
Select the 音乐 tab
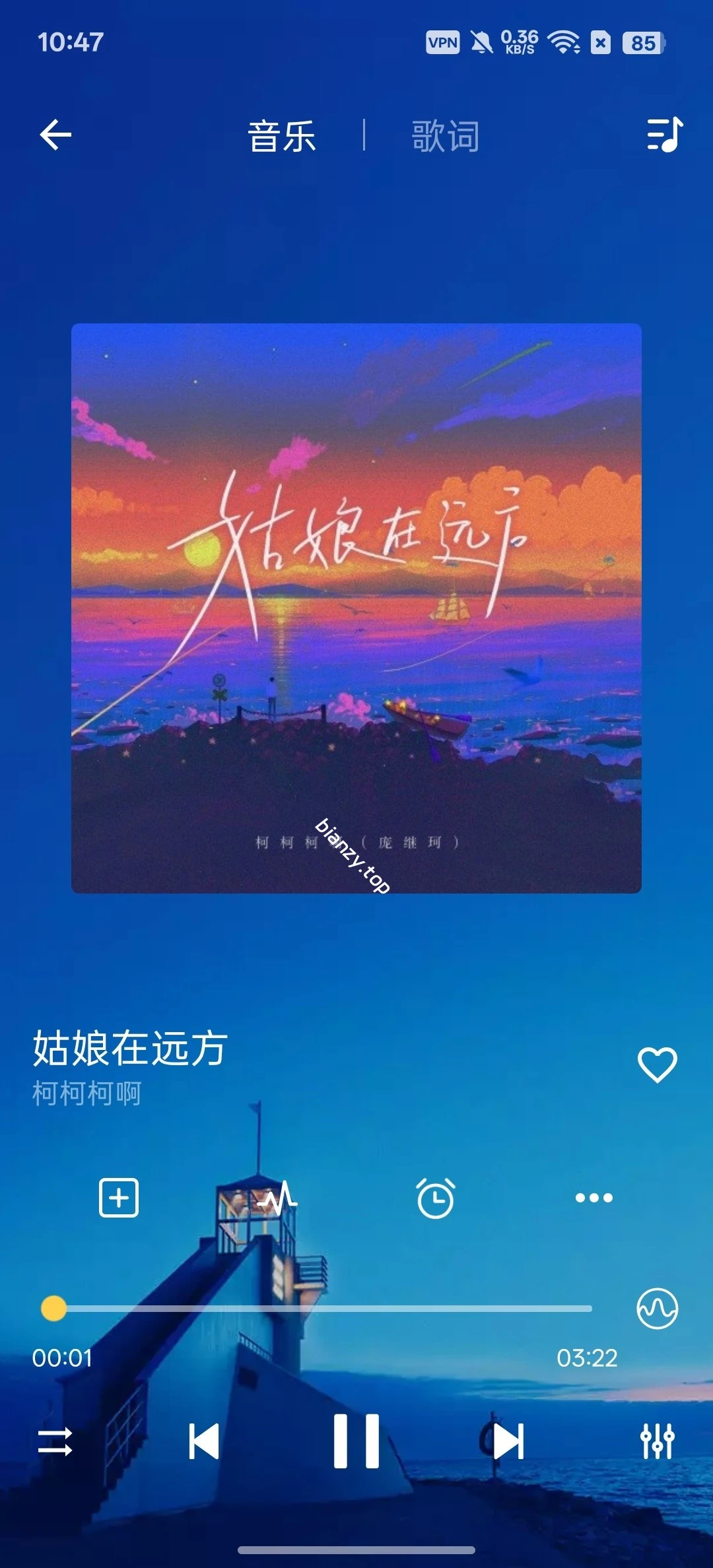pos(281,135)
